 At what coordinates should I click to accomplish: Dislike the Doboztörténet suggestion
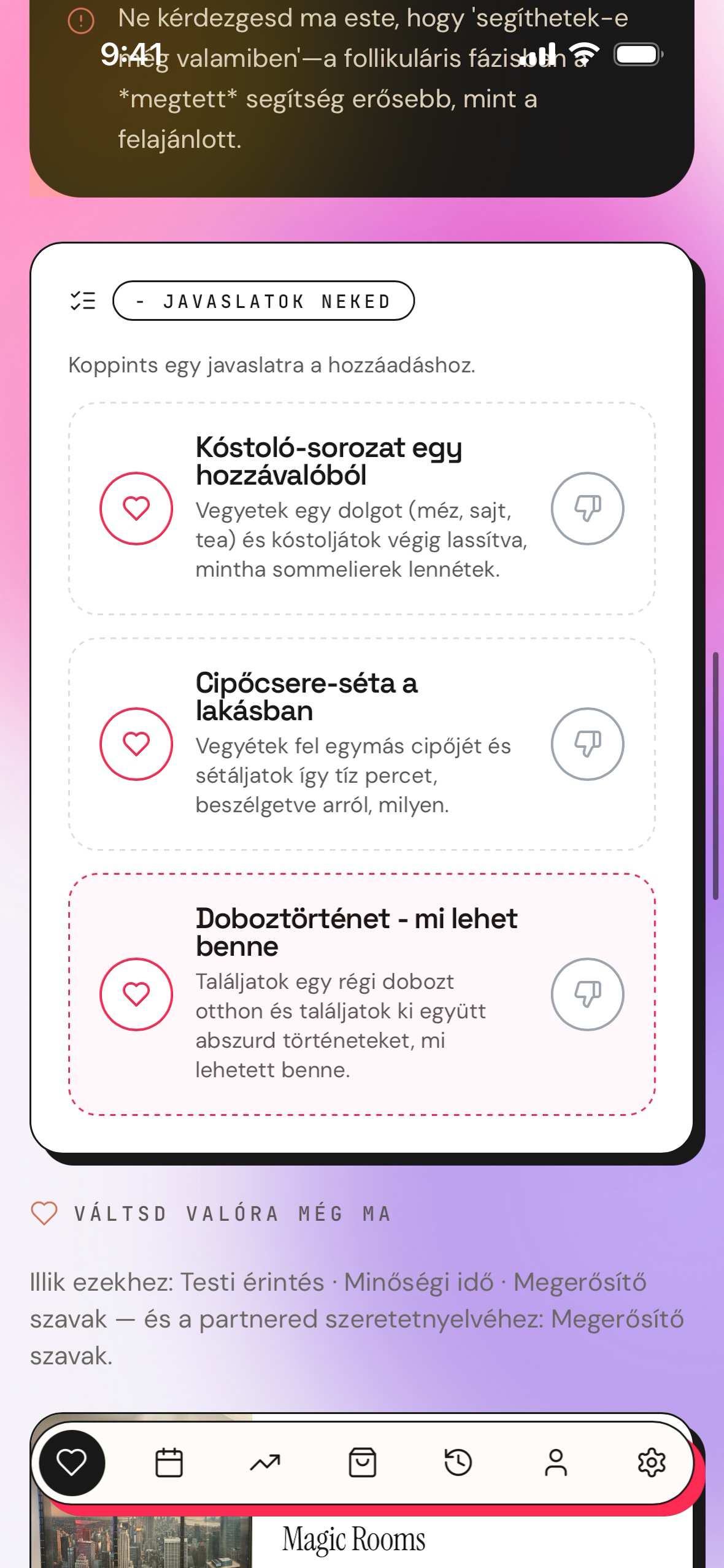point(587,994)
